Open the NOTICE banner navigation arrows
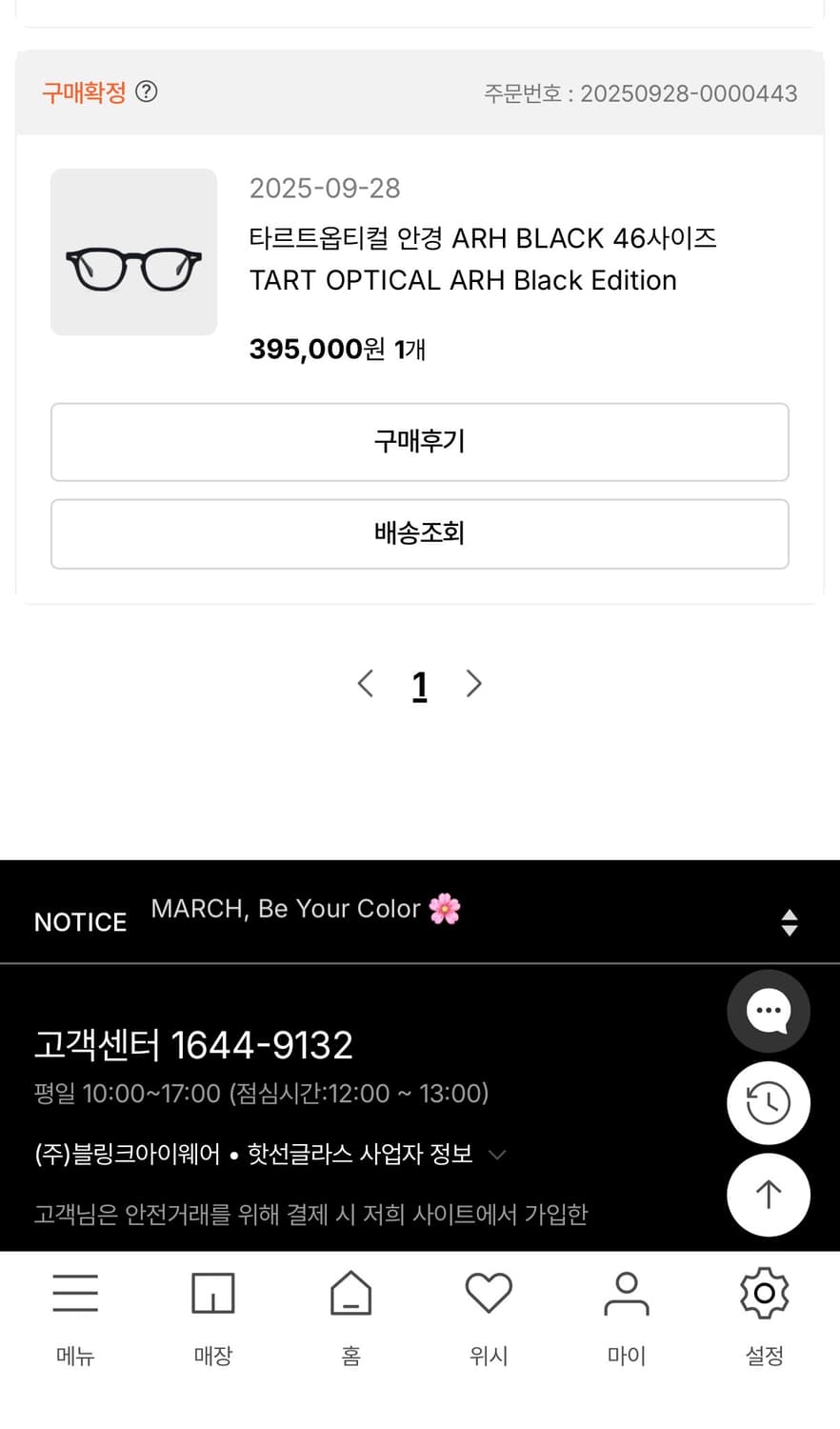This screenshot has width=840, height=1429. [790, 921]
